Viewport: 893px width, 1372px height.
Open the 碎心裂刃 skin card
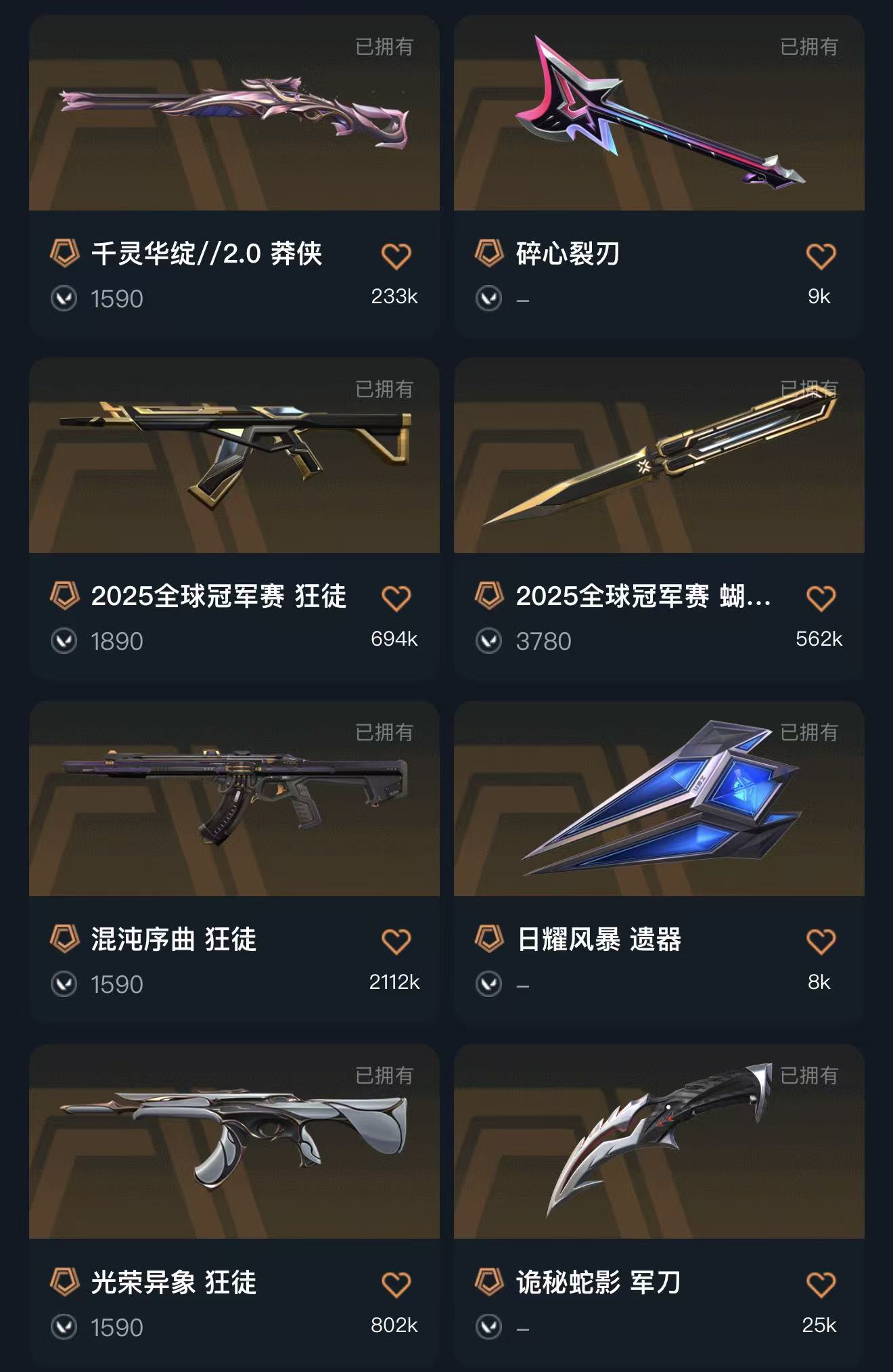pyautogui.click(x=659, y=176)
